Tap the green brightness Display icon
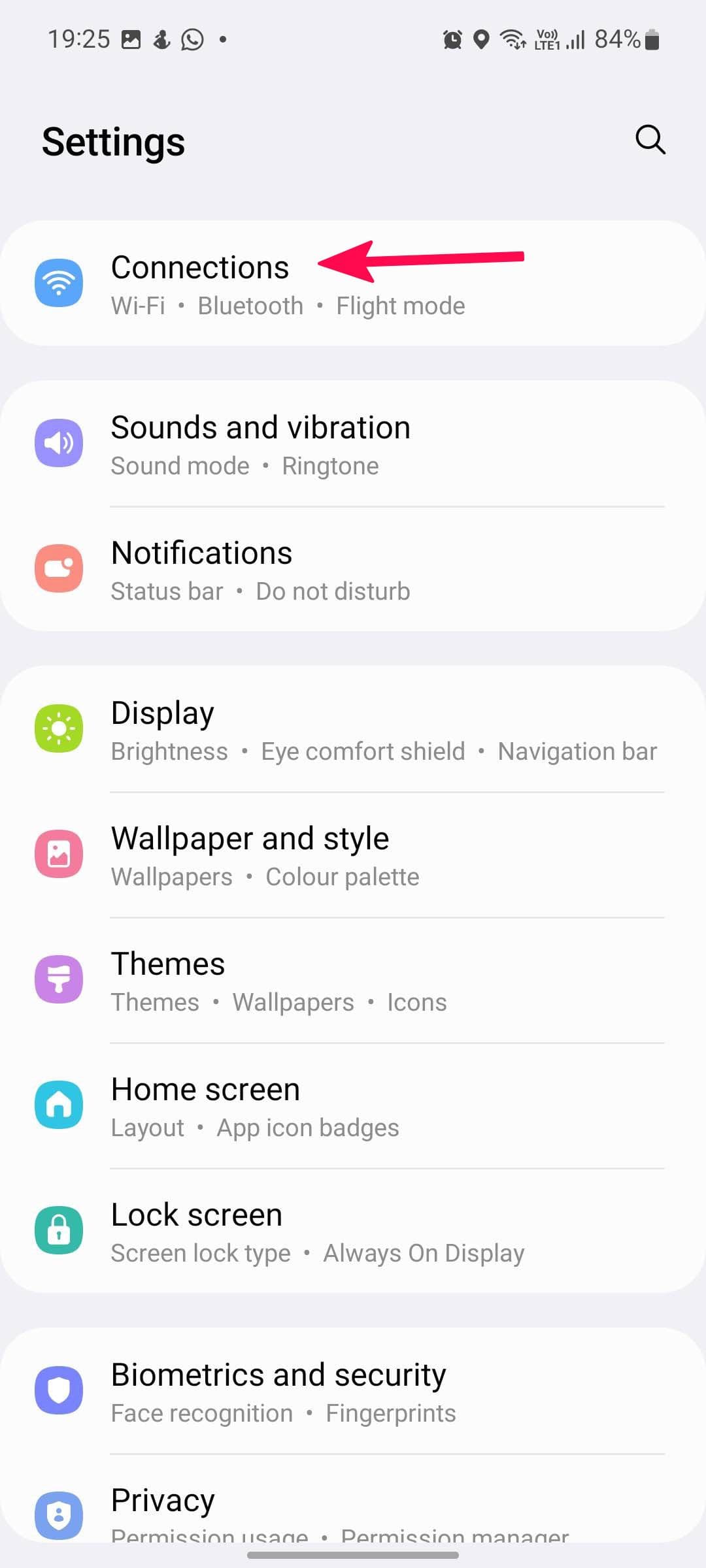Viewport: 706px width, 1568px height. coord(59,728)
